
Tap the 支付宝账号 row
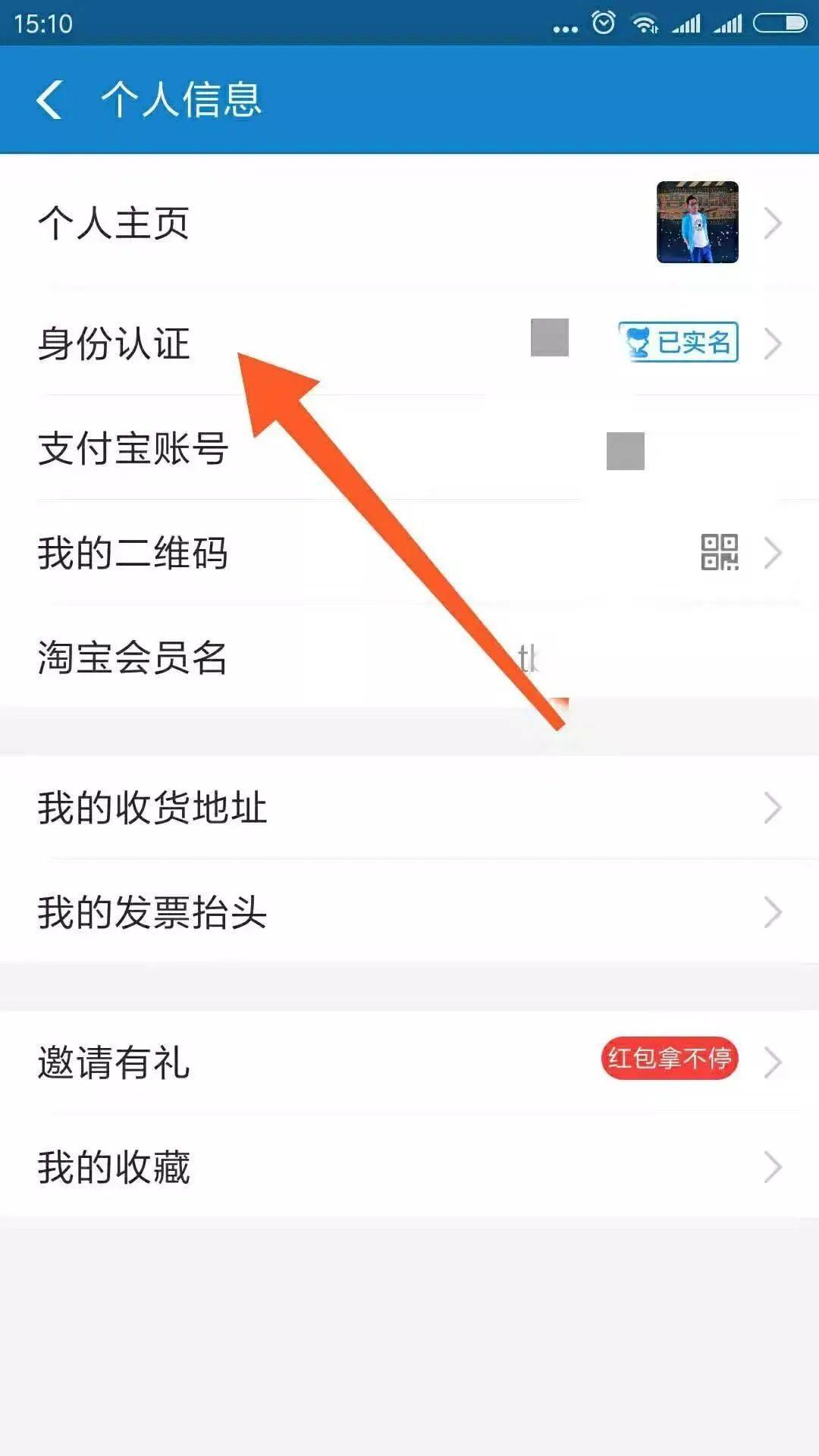pos(409,448)
